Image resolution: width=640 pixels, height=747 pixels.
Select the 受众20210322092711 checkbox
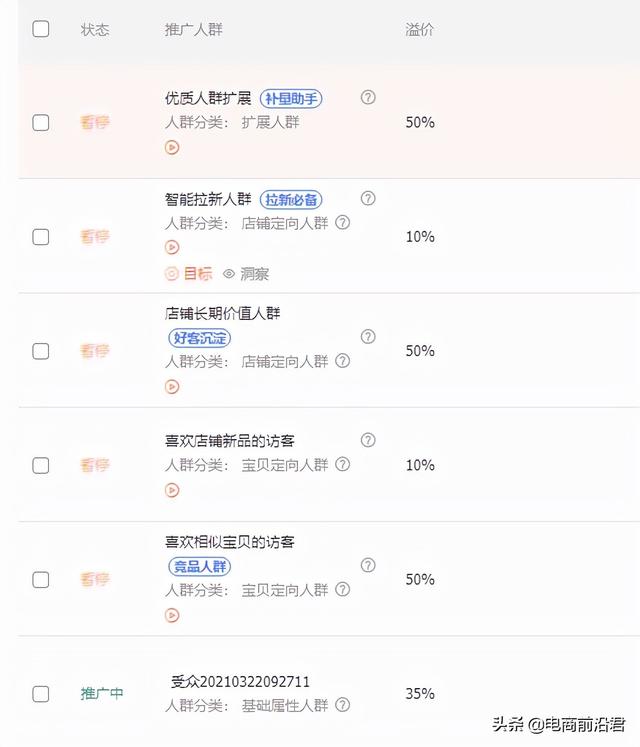tap(41, 693)
